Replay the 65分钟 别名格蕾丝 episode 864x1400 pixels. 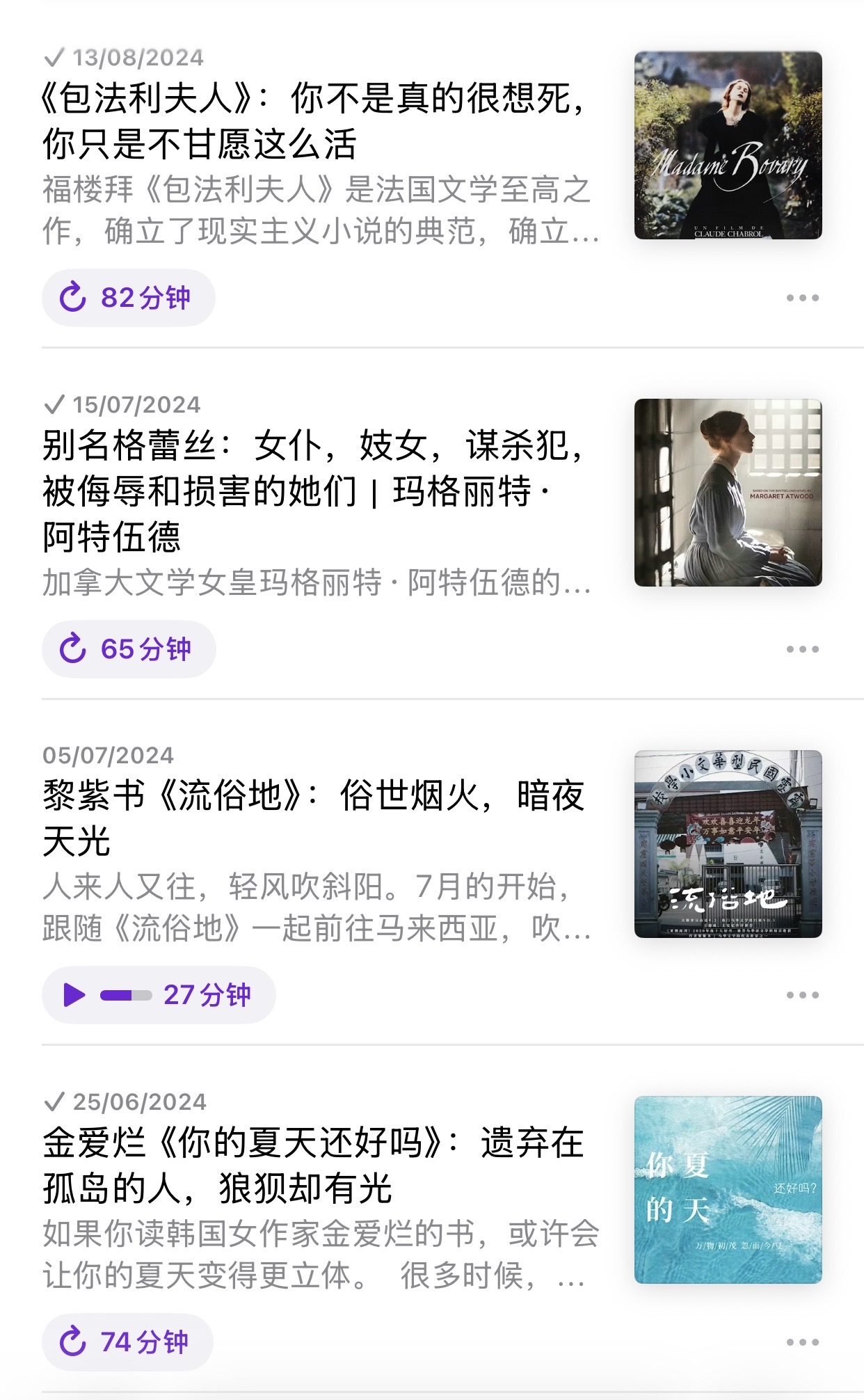(128, 649)
